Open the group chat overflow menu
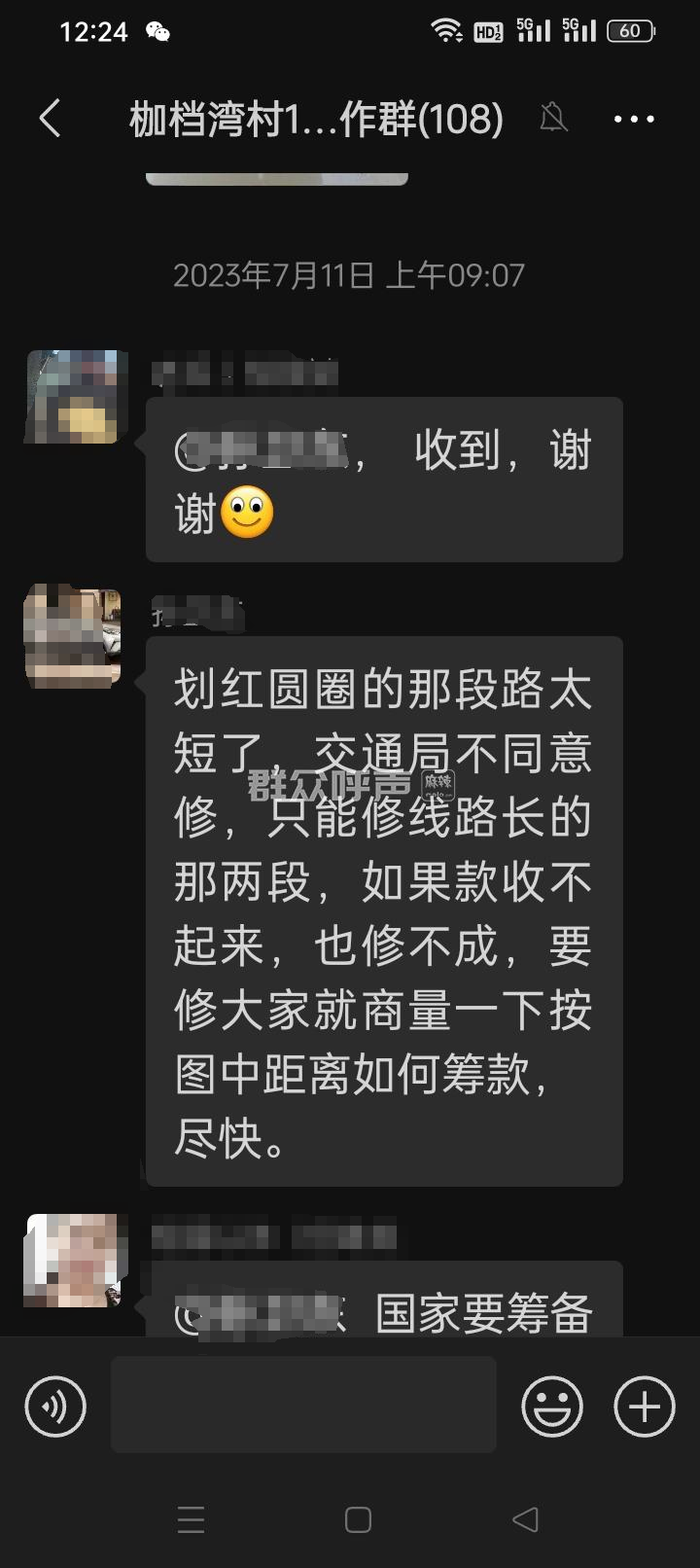 pos(634,119)
